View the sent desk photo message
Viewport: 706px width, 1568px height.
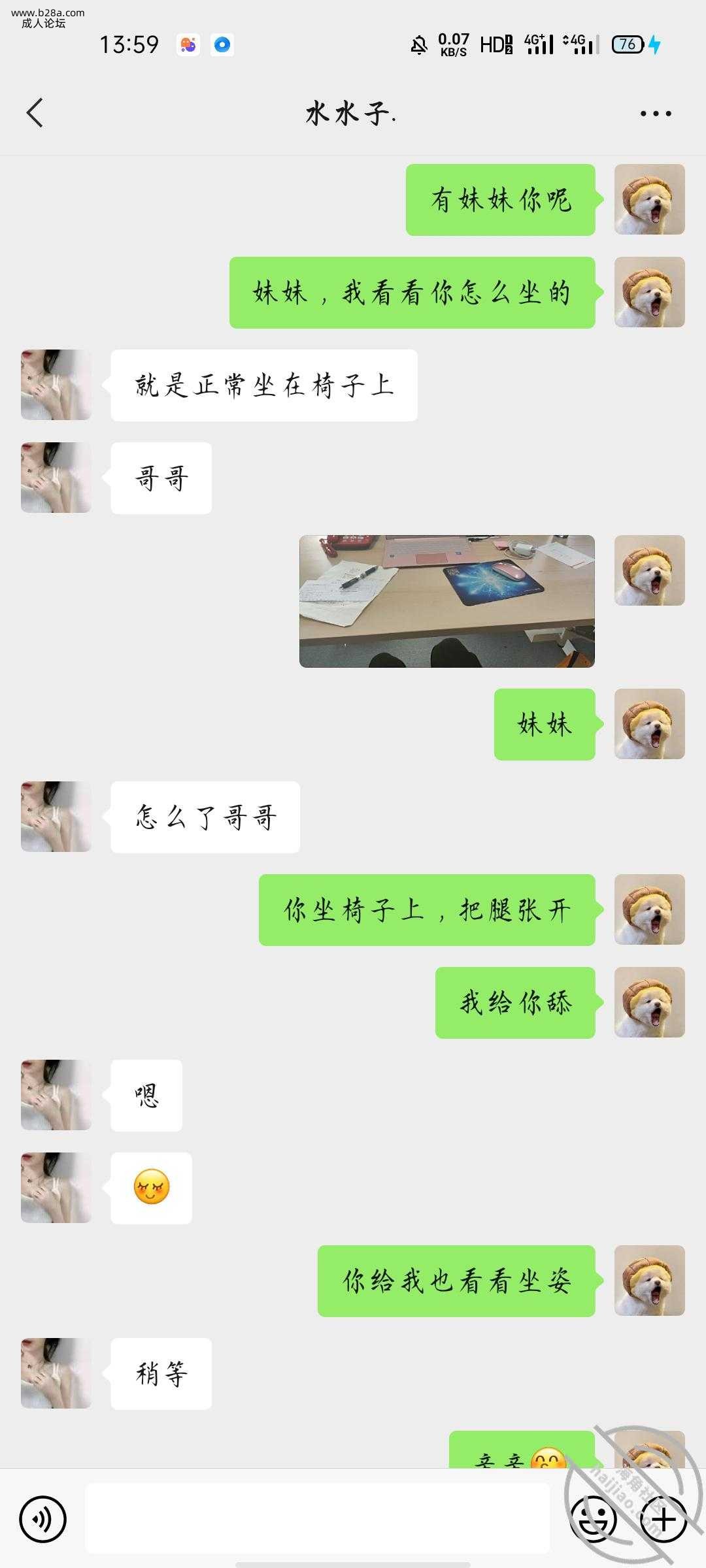click(x=446, y=601)
